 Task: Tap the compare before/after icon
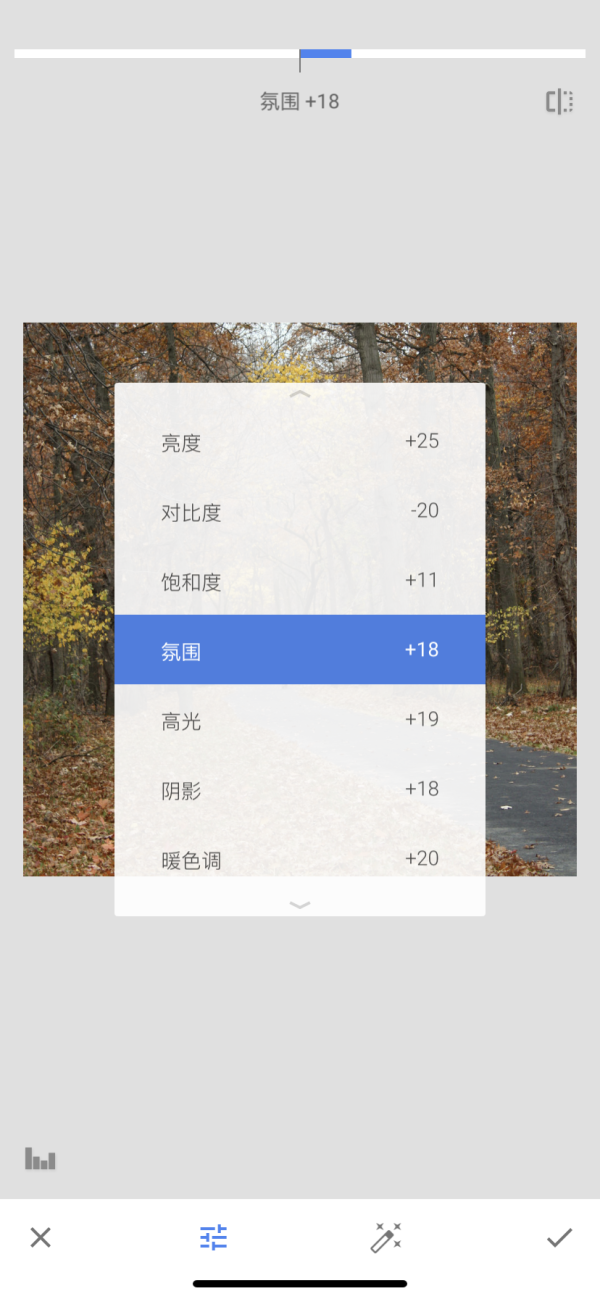(x=559, y=101)
